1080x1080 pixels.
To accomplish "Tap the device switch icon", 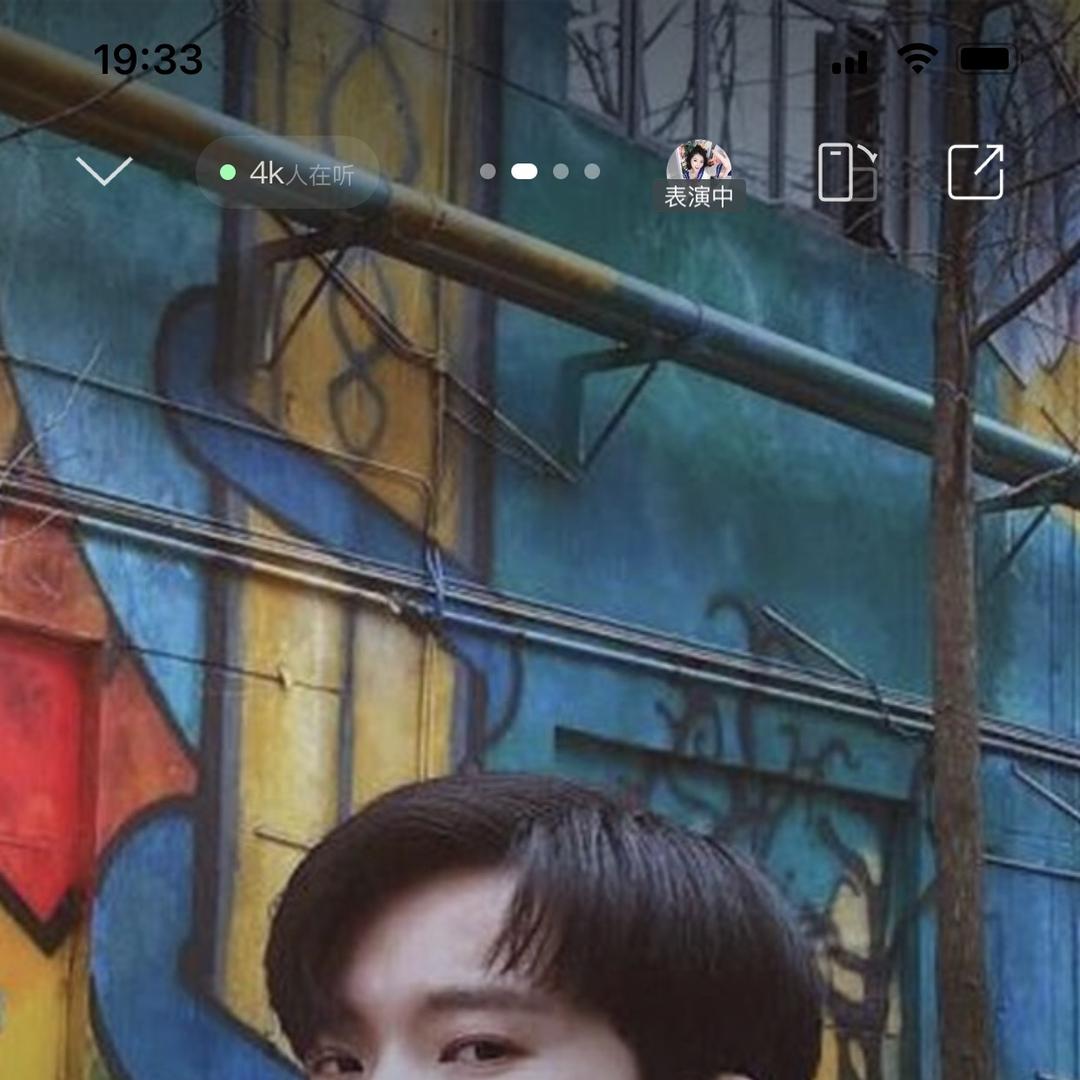I will coord(847,172).
